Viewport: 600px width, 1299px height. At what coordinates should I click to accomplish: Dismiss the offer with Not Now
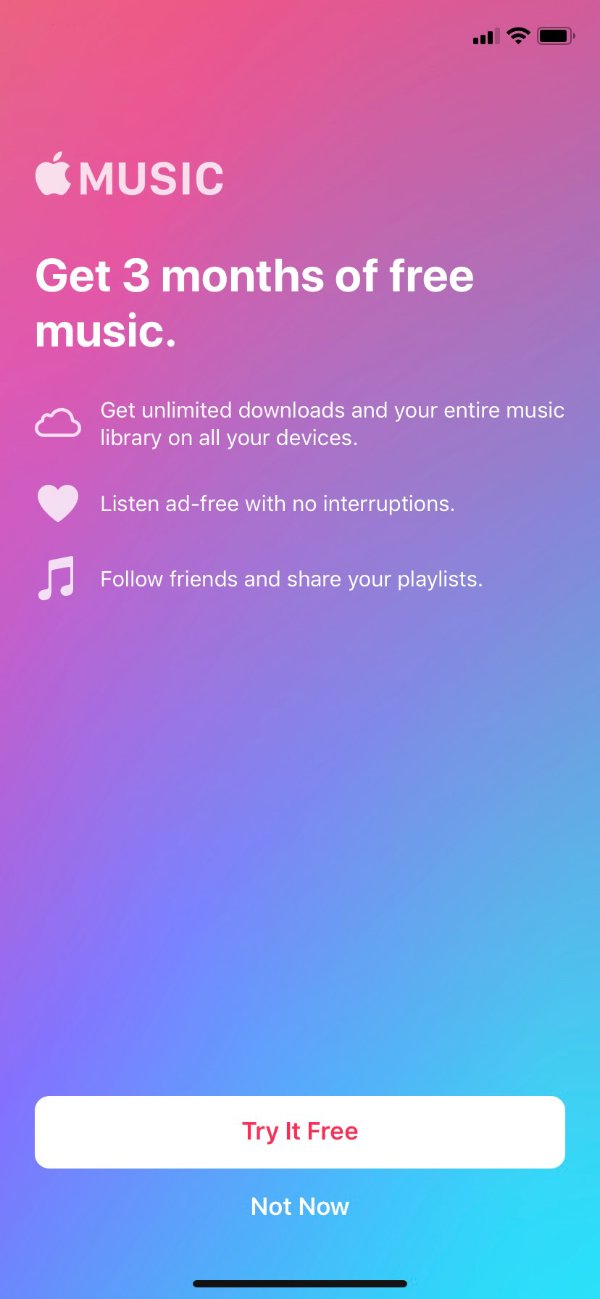pos(300,1206)
